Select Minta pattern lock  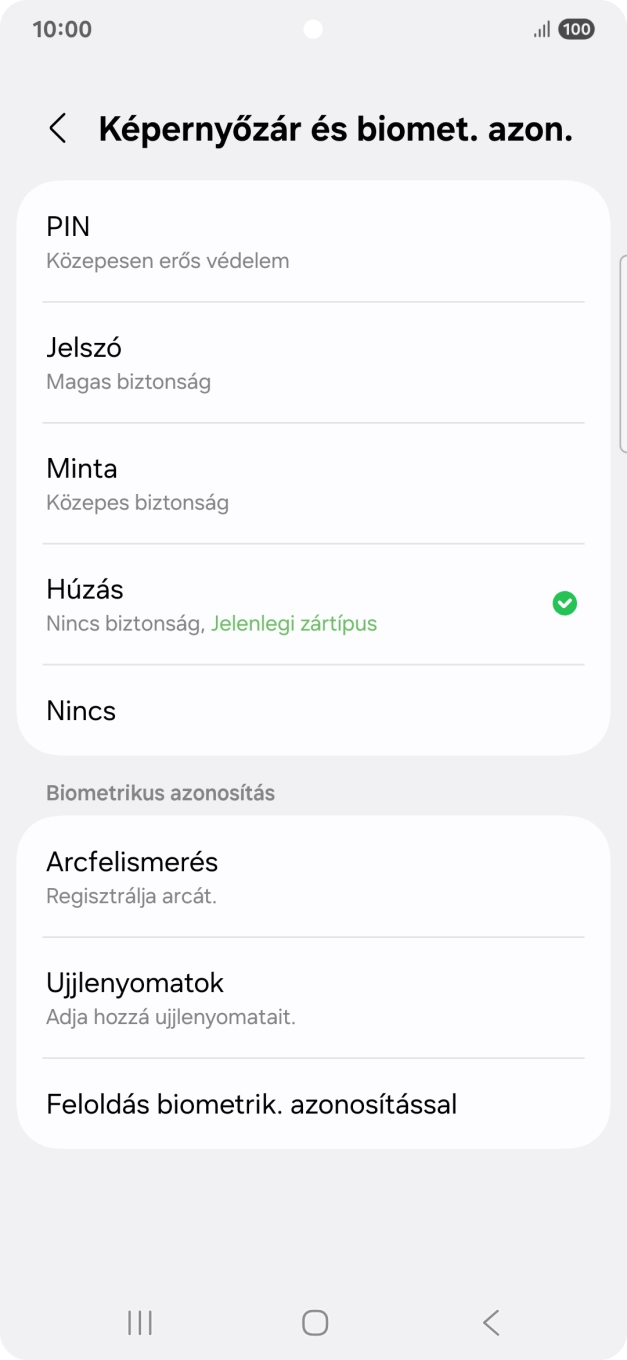click(x=313, y=483)
